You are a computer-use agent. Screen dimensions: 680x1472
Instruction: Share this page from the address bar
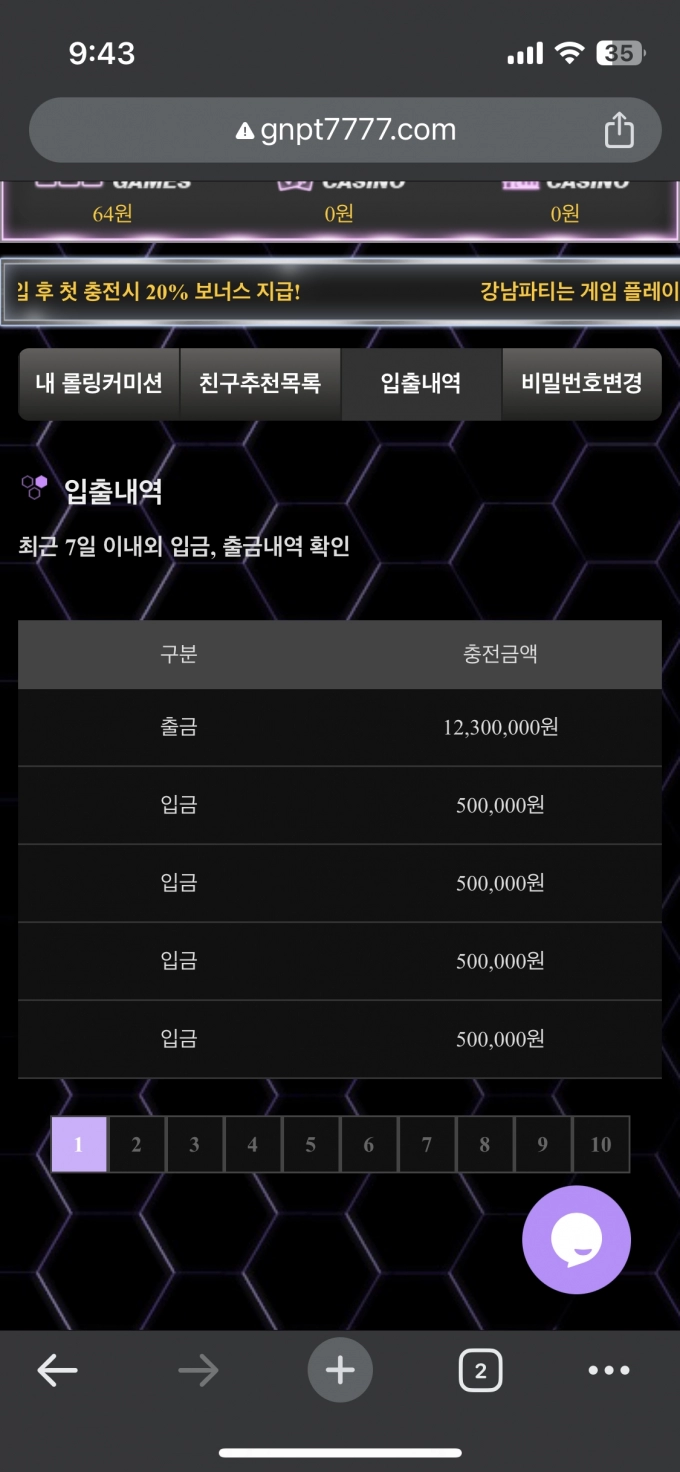tap(619, 130)
